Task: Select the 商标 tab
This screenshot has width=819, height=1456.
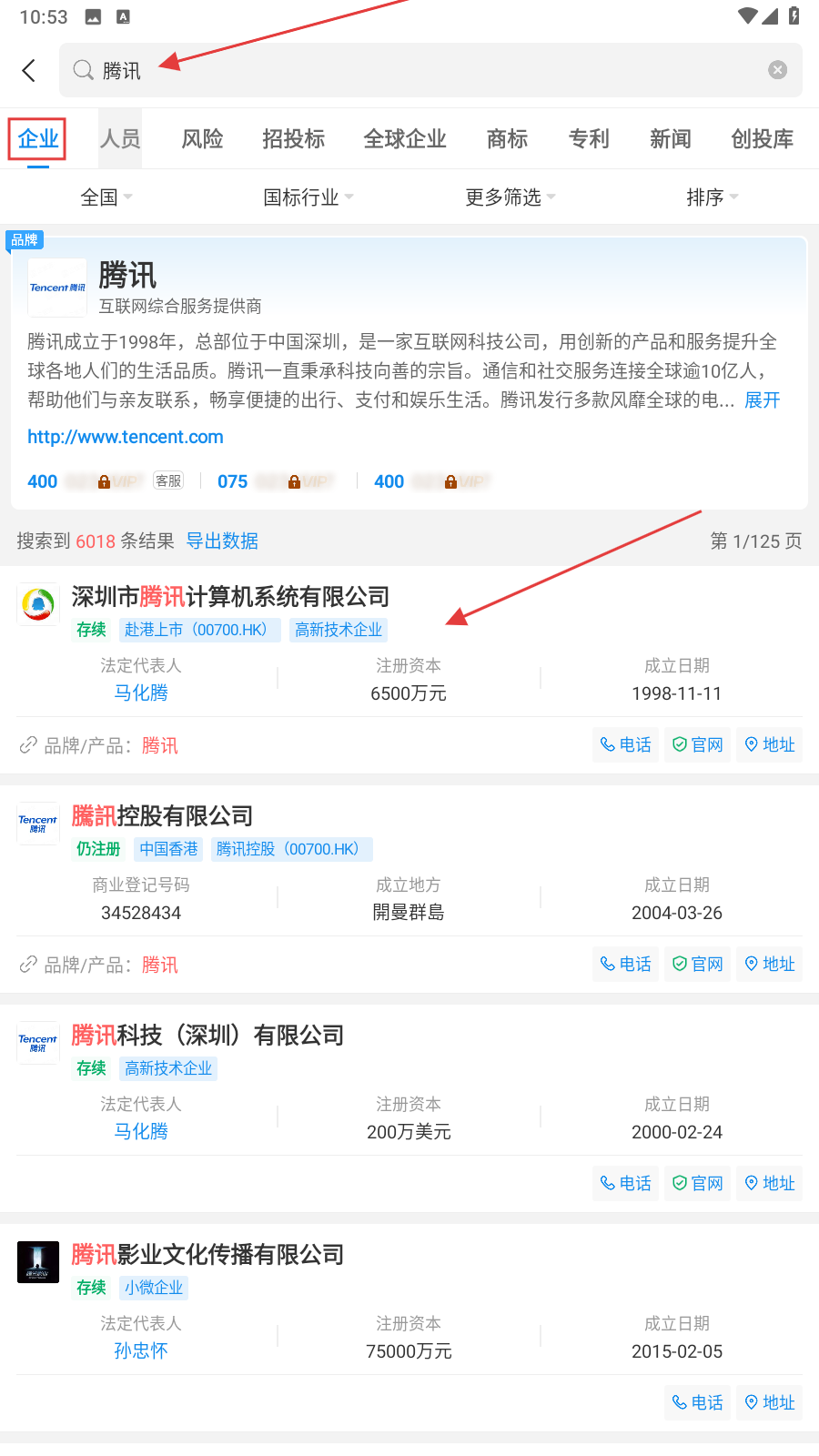Action: tap(507, 139)
